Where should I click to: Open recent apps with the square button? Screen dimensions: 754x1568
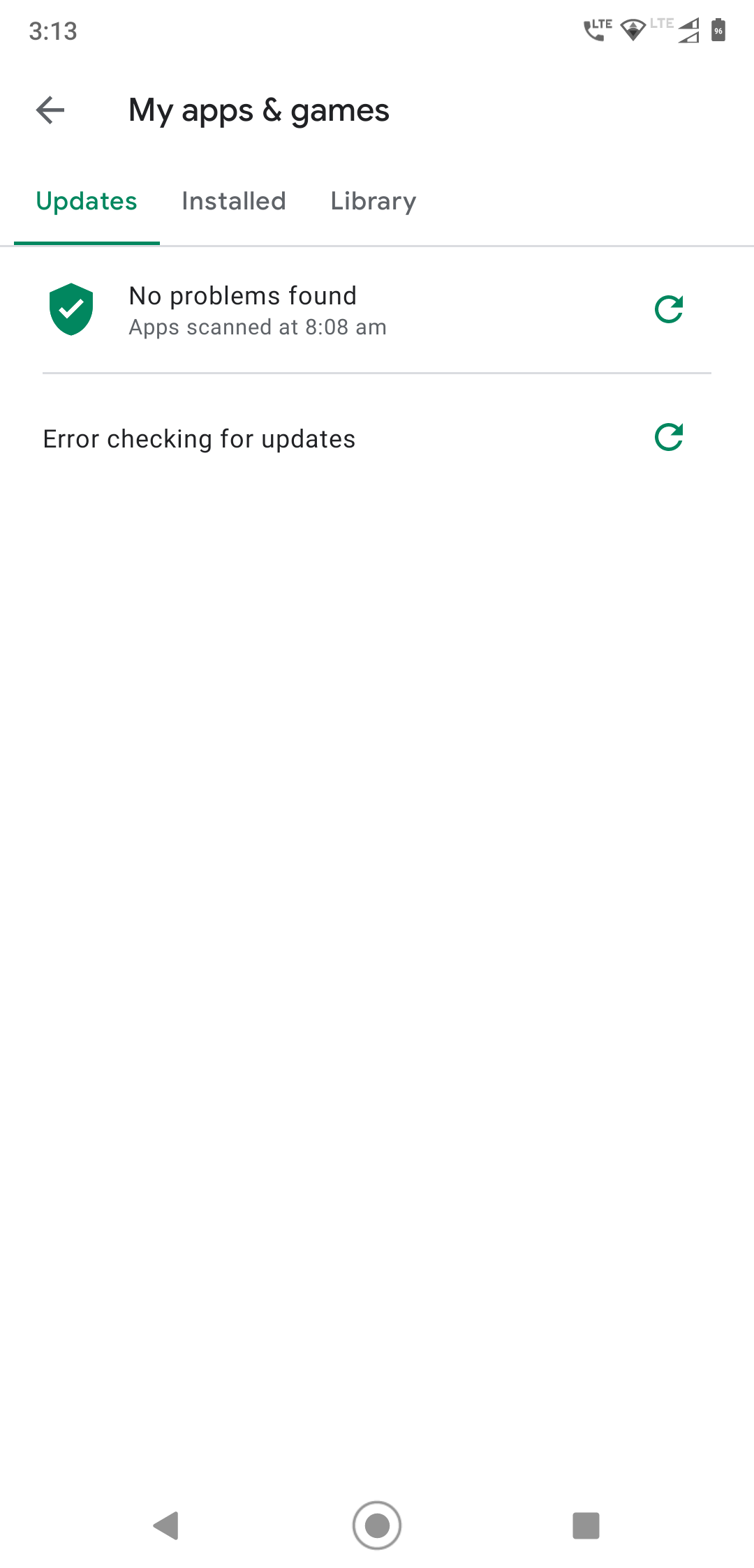(586, 1526)
